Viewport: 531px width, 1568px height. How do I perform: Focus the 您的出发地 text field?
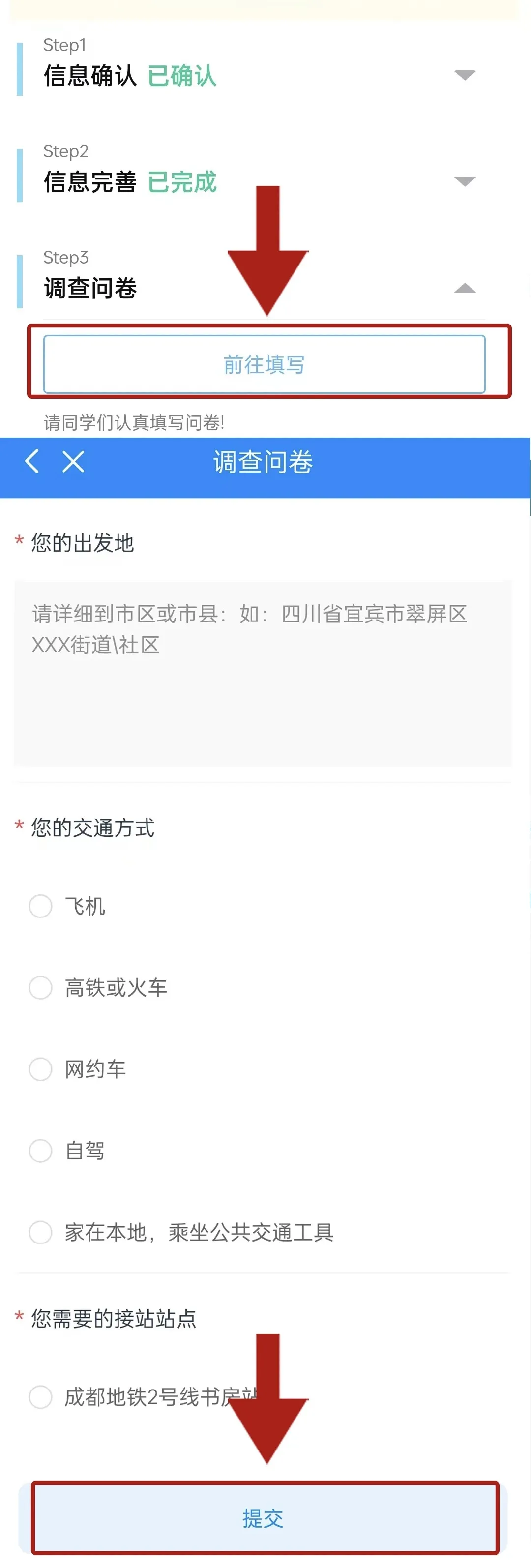point(263,673)
